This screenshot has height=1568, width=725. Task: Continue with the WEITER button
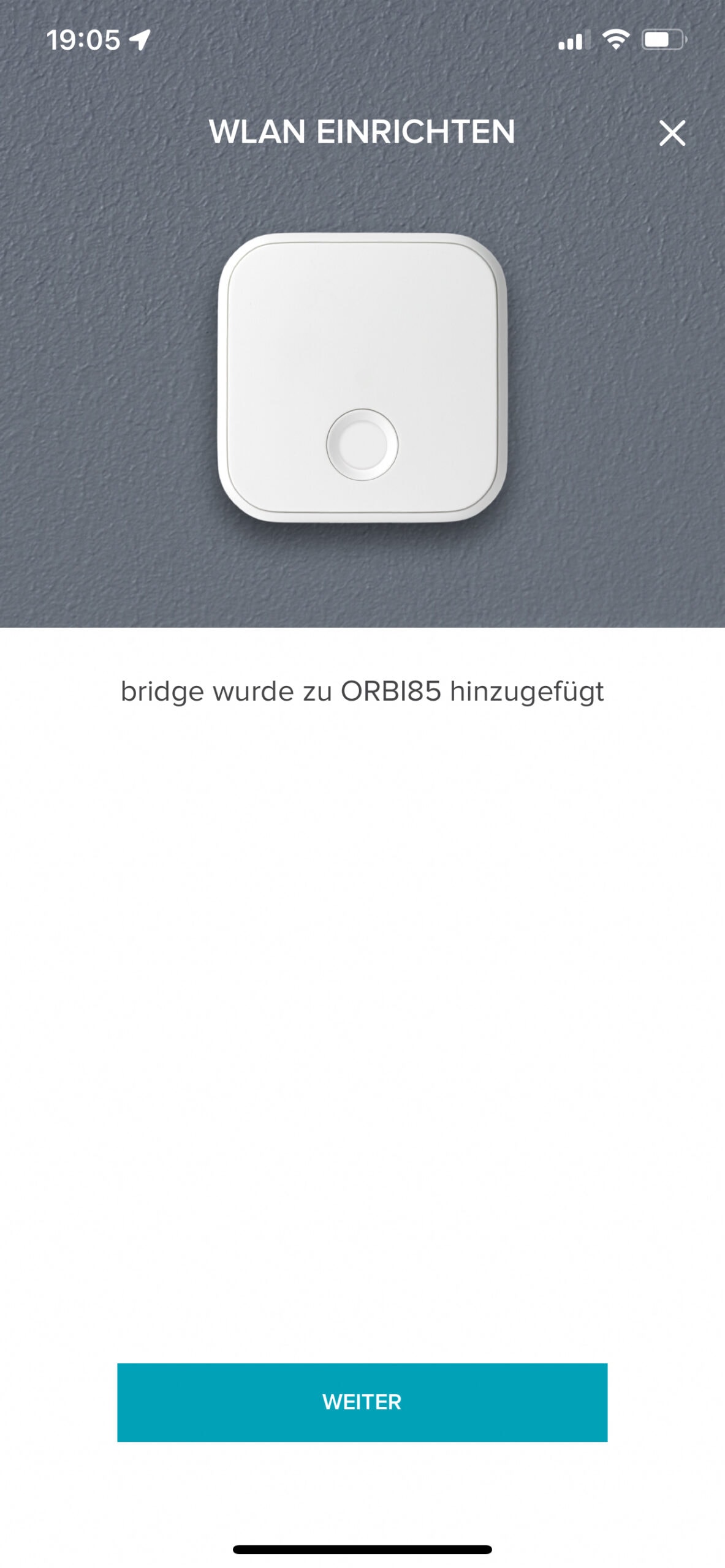[x=362, y=1402]
